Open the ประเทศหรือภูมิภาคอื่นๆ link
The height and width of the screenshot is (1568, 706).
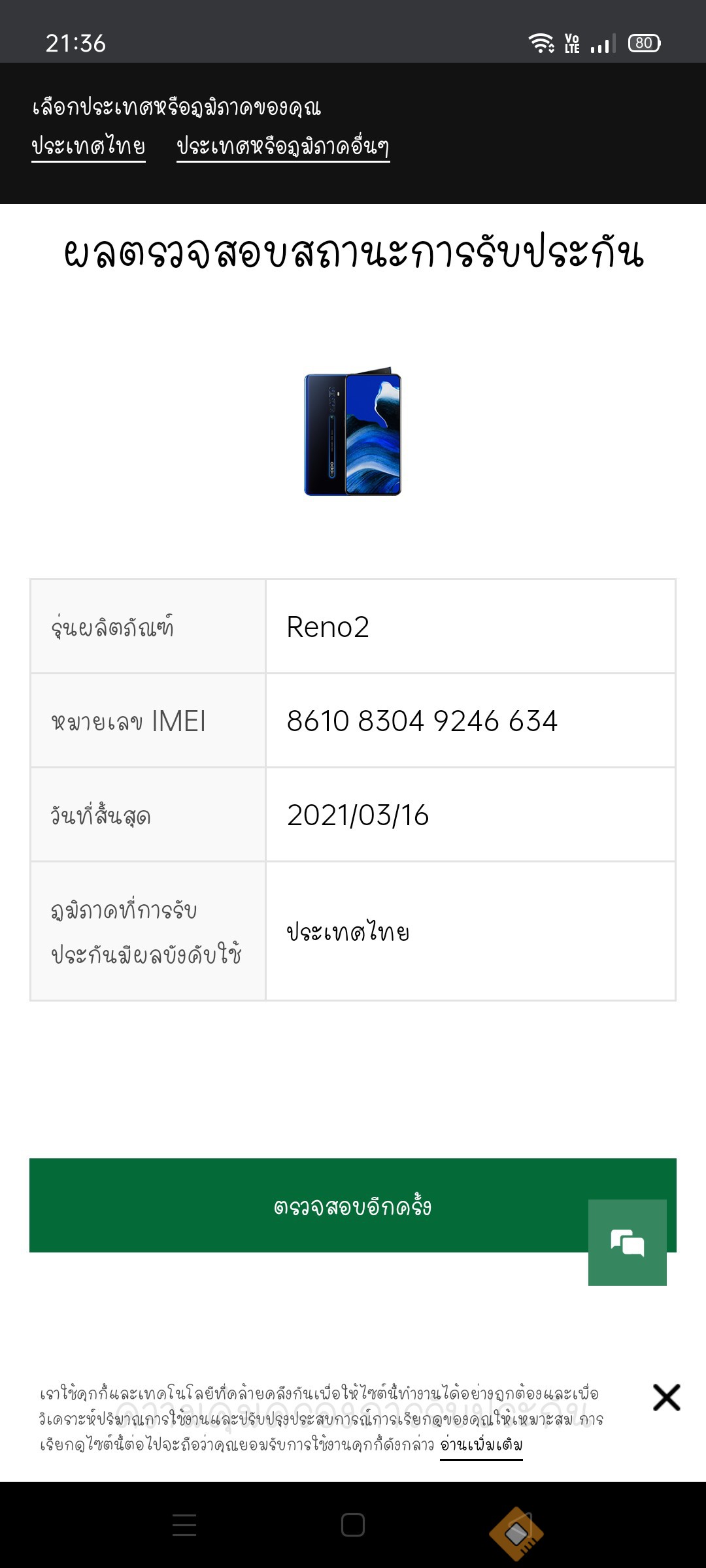point(283,146)
